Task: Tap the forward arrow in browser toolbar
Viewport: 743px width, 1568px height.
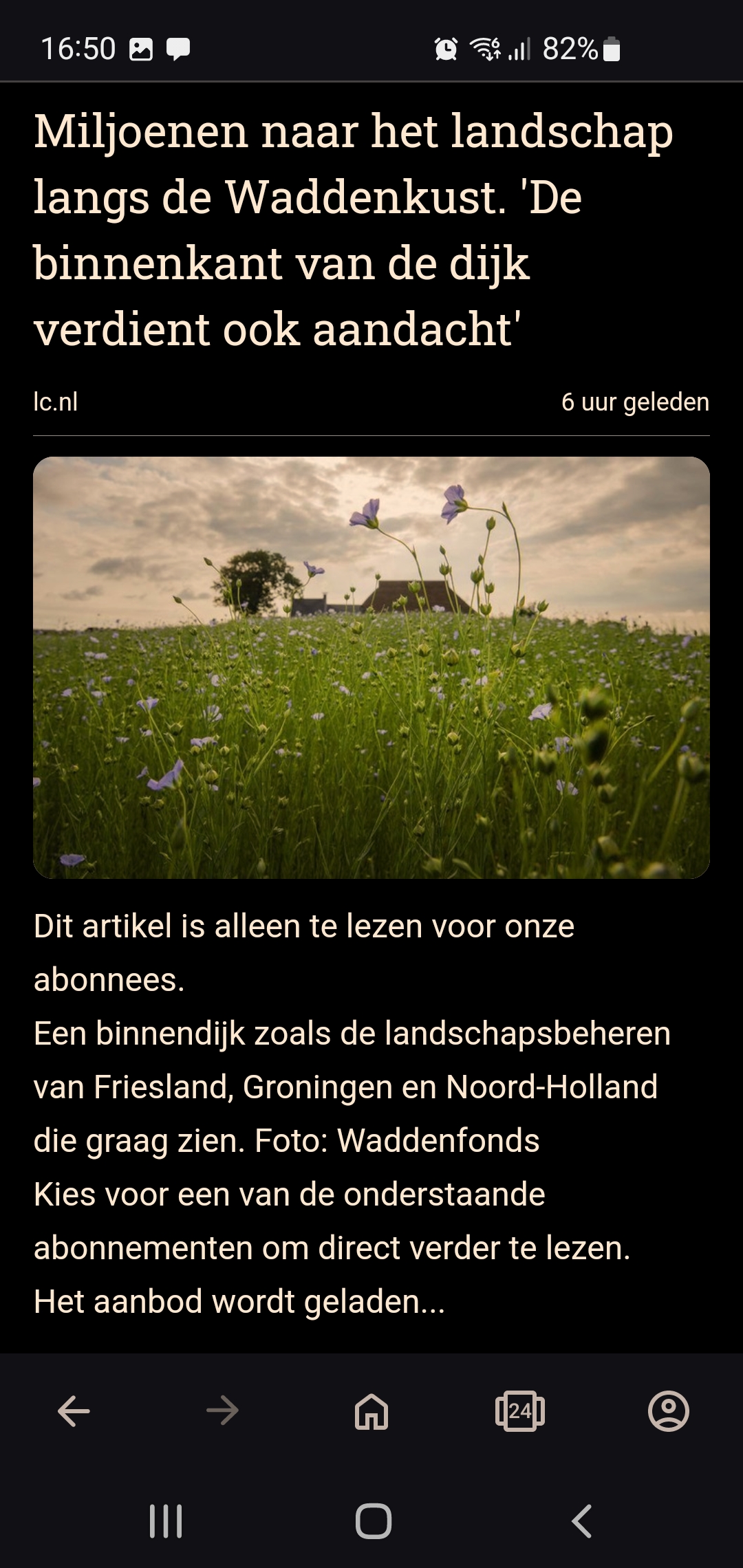Action: [x=222, y=1412]
